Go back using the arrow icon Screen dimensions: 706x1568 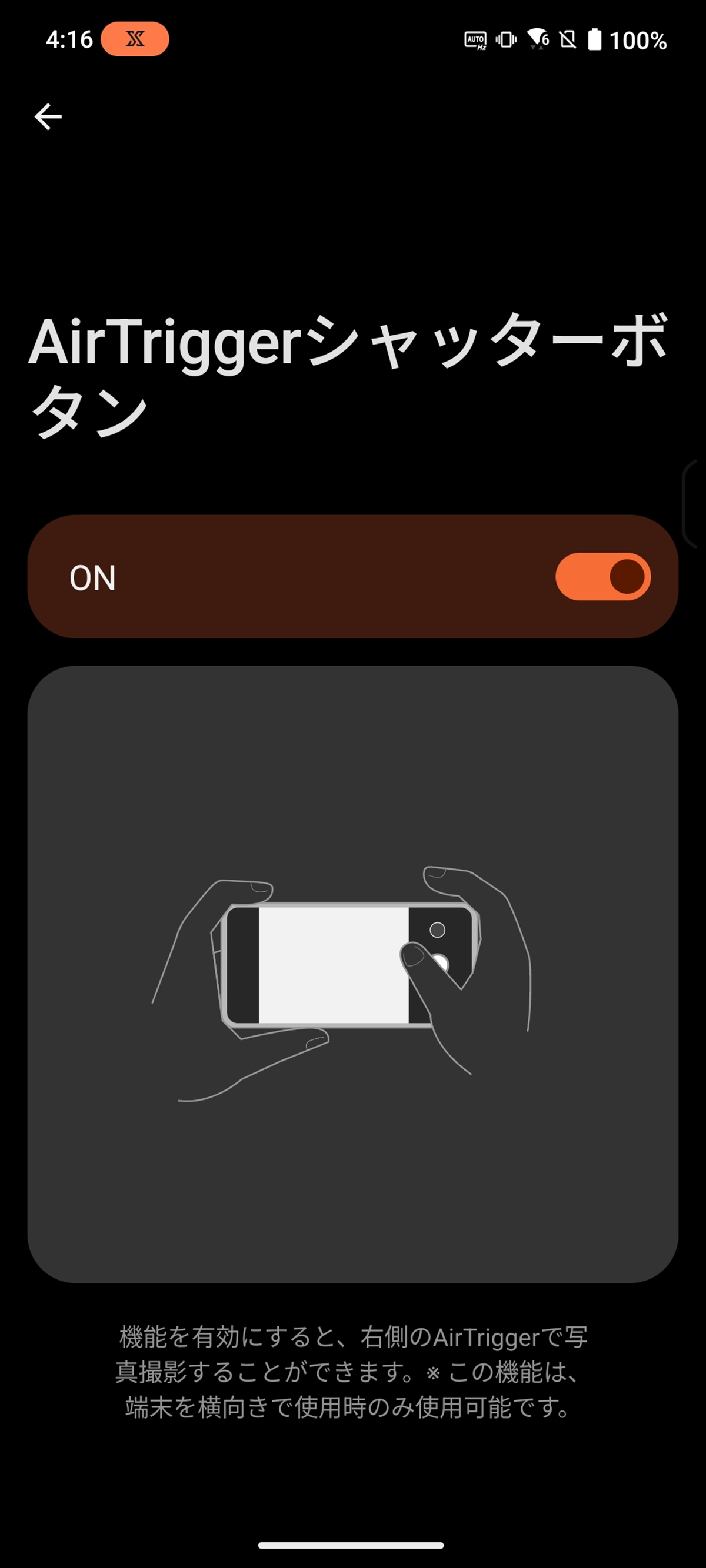click(x=48, y=116)
